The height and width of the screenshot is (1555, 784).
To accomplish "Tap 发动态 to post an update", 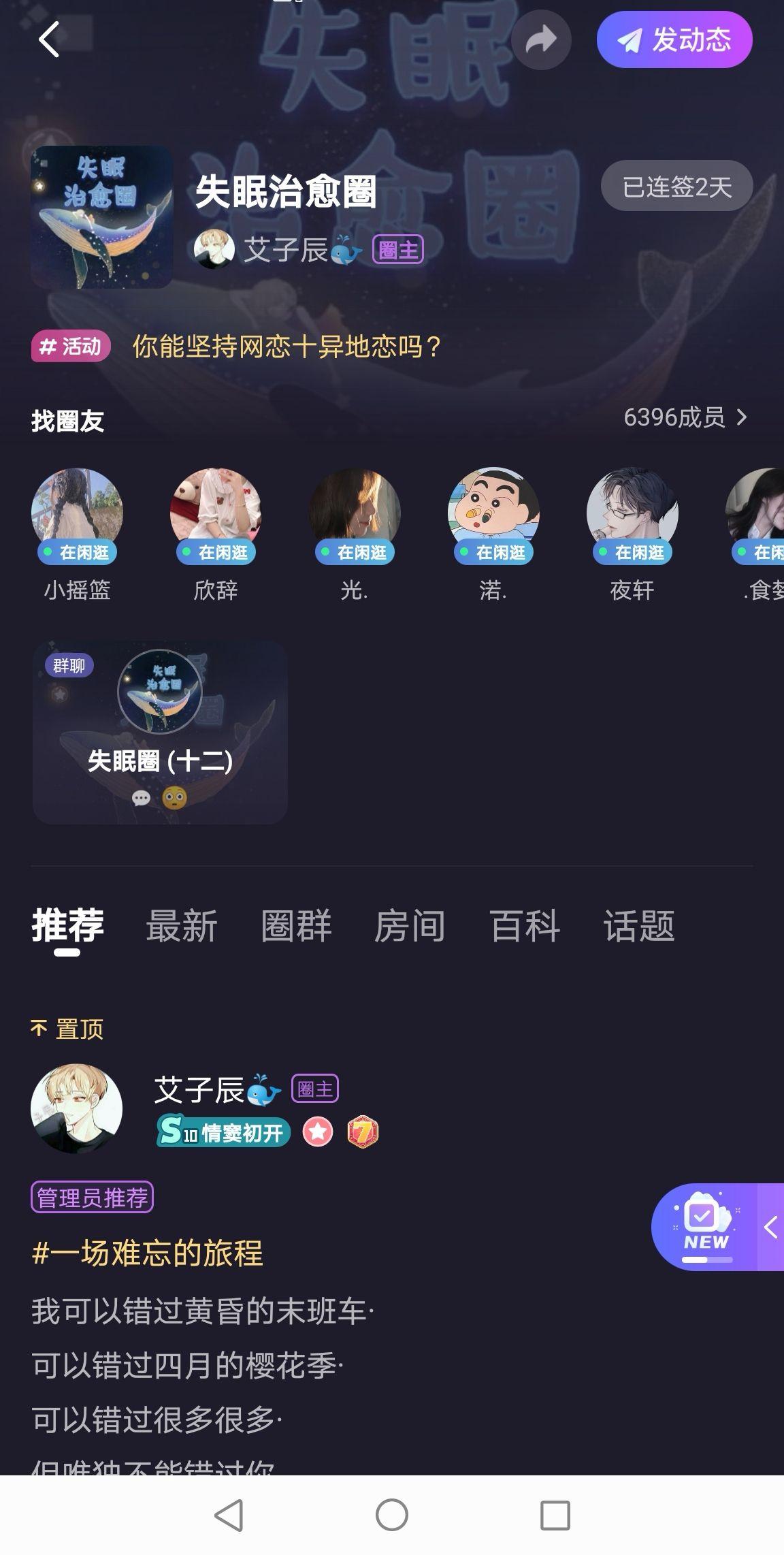I will click(674, 40).
